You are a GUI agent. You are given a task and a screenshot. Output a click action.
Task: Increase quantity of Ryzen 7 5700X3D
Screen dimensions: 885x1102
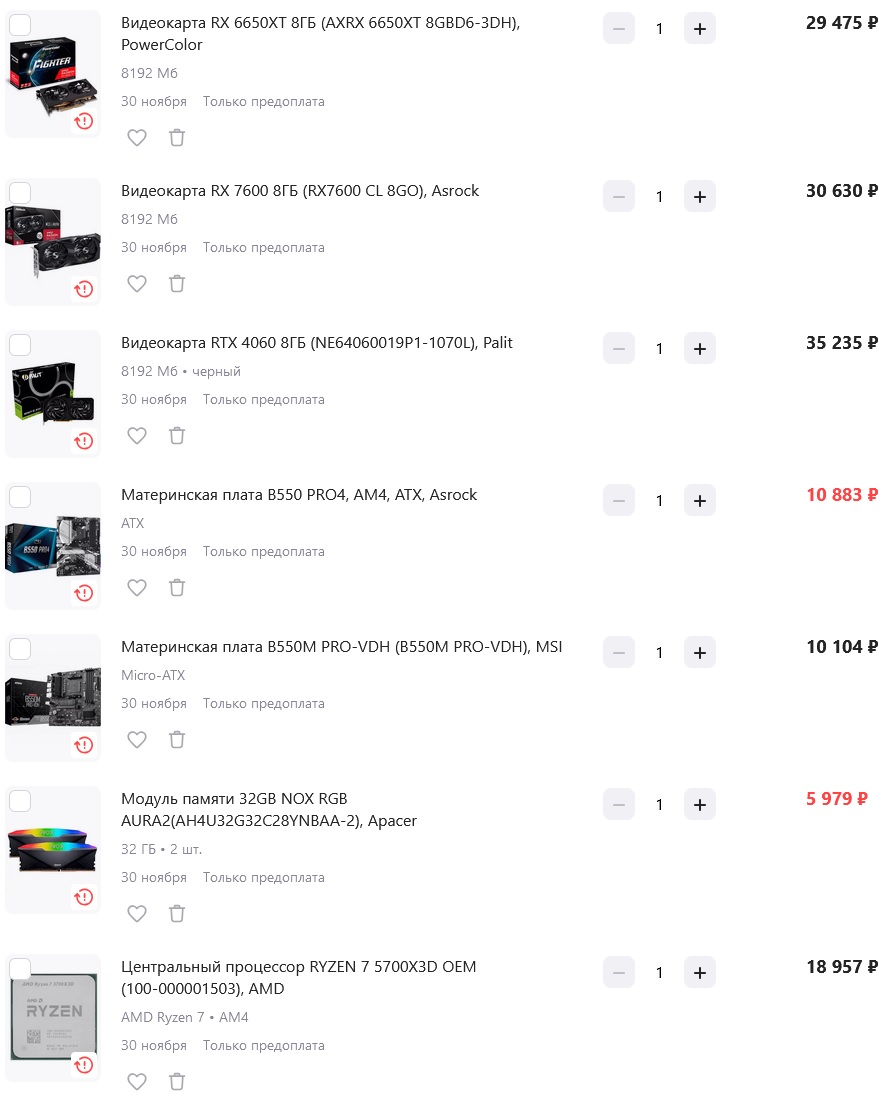(699, 973)
